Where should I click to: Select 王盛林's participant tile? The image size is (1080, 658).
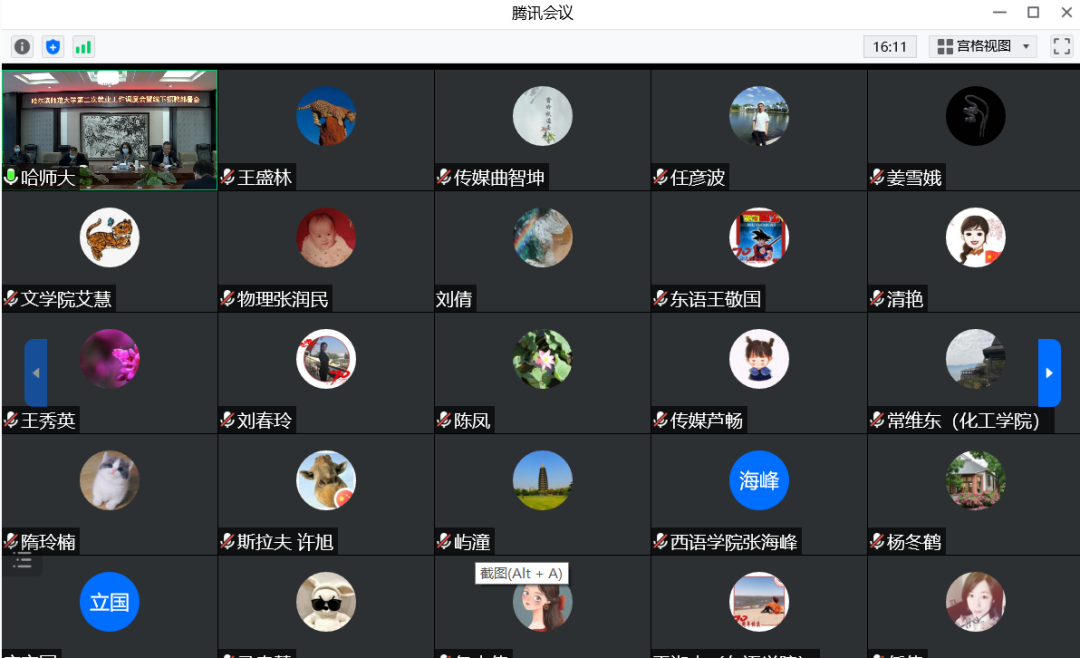tap(326, 129)
